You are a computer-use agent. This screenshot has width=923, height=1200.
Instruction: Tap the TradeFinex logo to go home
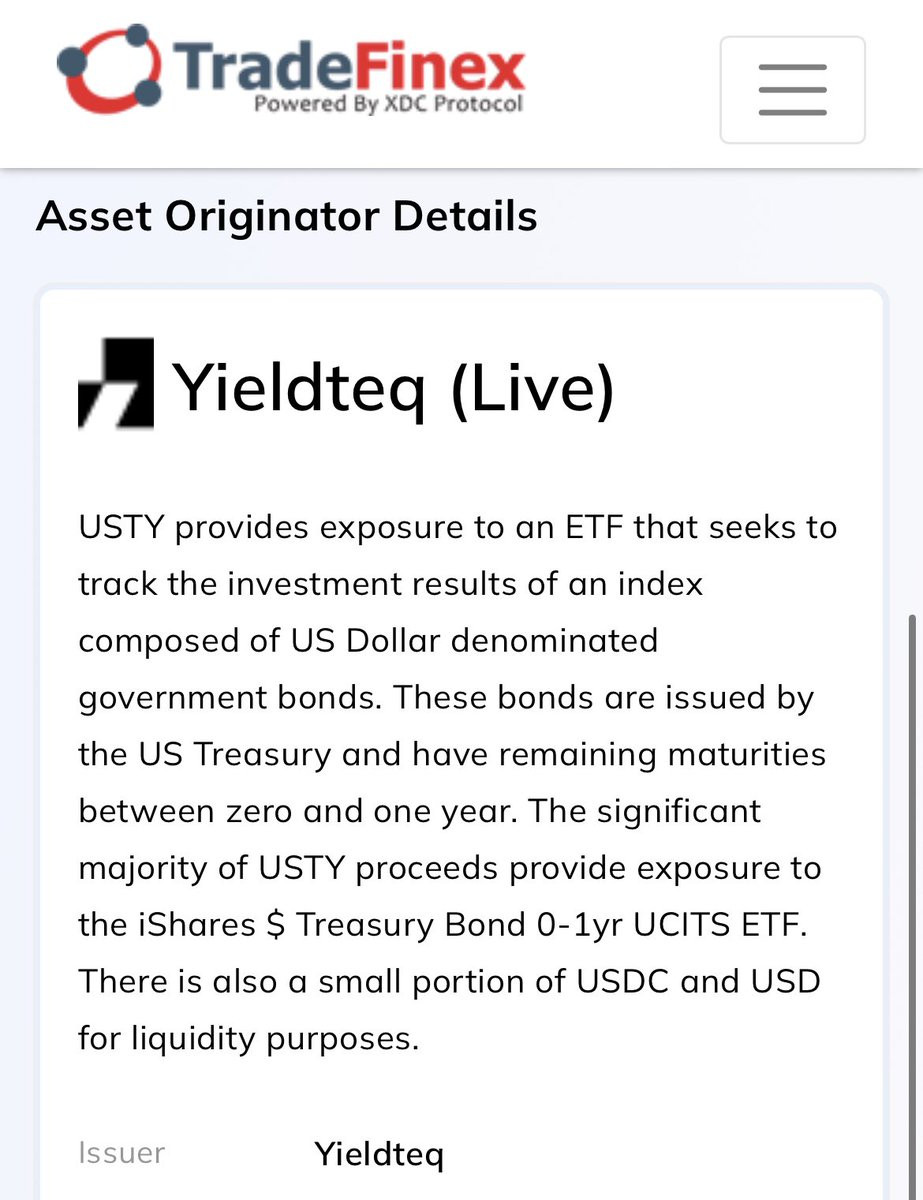click(291, 72)
